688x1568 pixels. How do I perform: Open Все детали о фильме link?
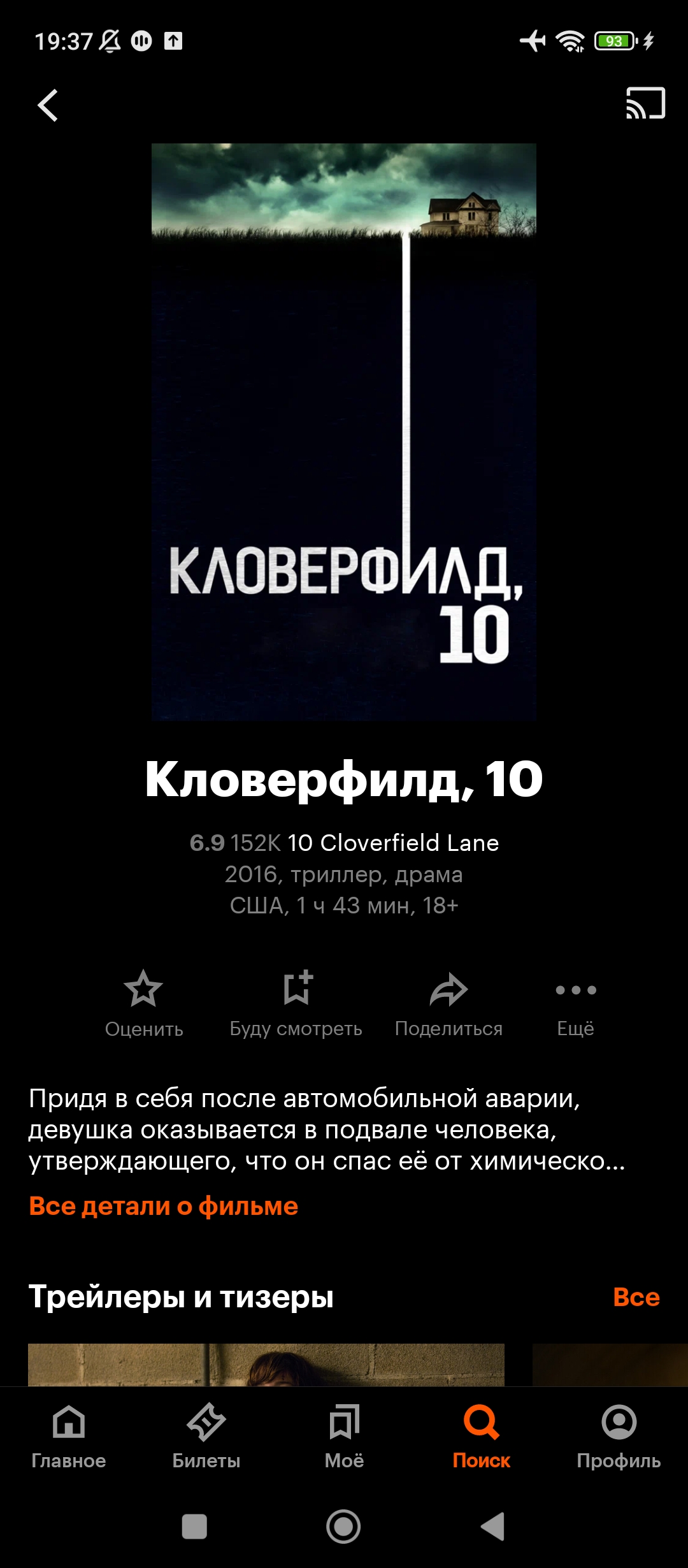[164, 1206]
